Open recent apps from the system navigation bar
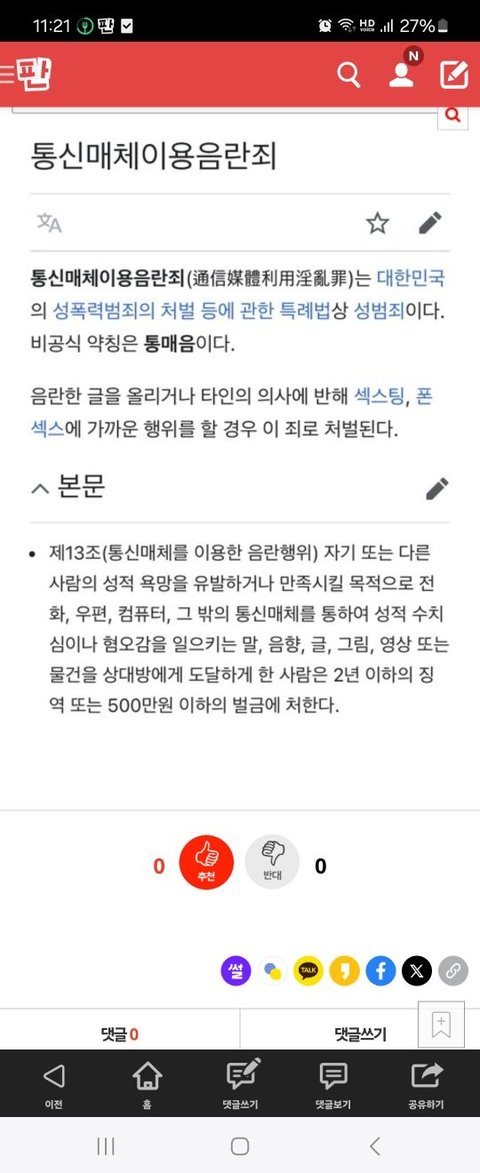Image resolution: width=480 pixels, height=1173 pixels. pos(105,1145)
